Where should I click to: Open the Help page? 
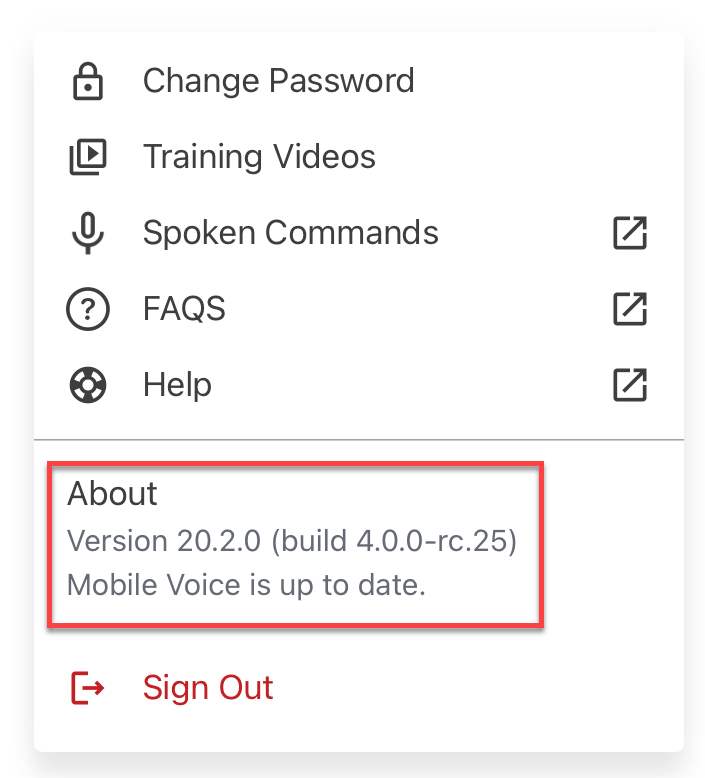(177, 385)
